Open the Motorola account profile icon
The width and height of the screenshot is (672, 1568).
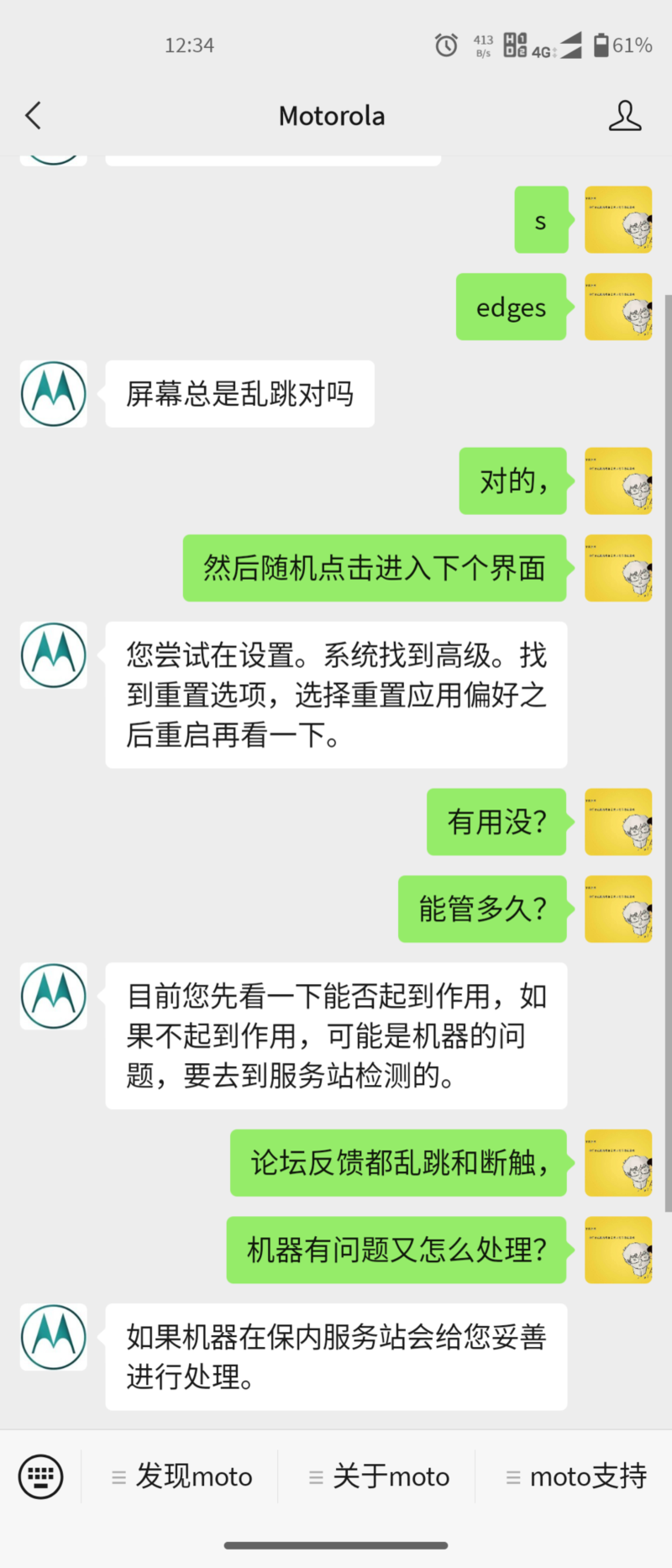click(625, 116)
